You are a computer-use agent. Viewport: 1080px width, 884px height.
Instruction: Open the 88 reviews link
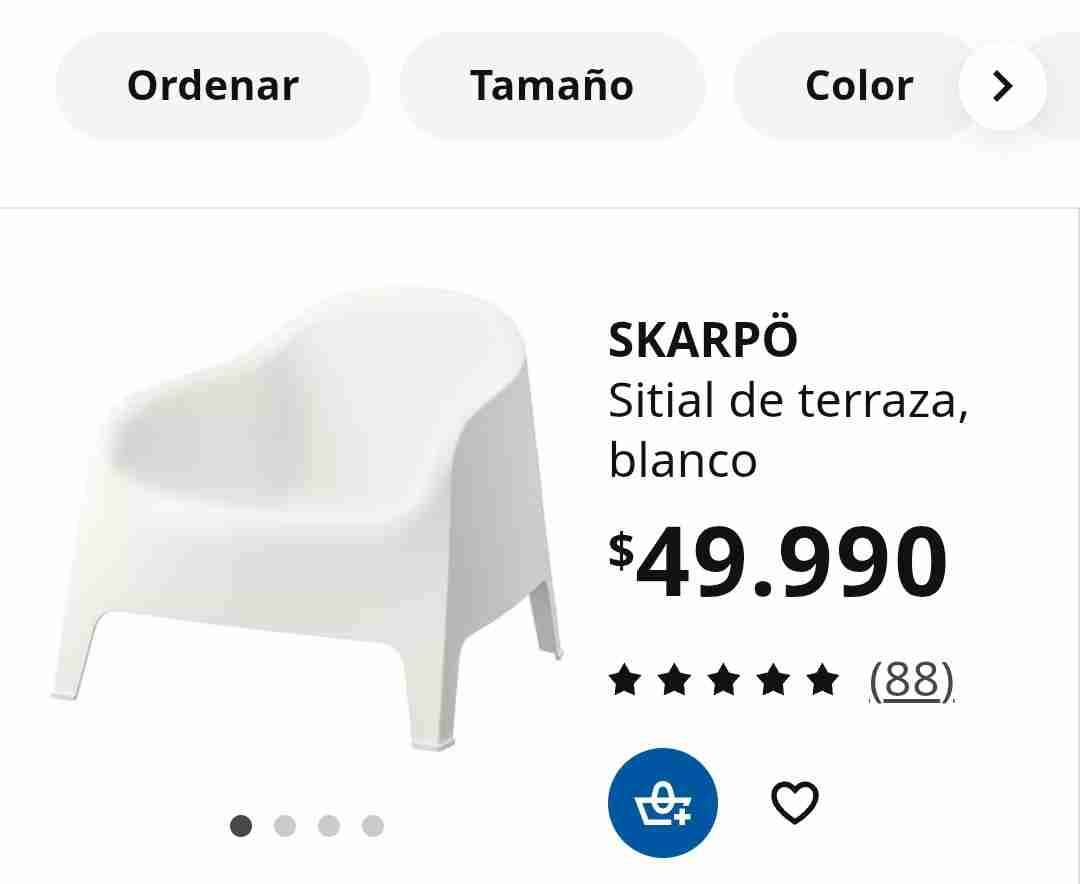pos(911,682)
